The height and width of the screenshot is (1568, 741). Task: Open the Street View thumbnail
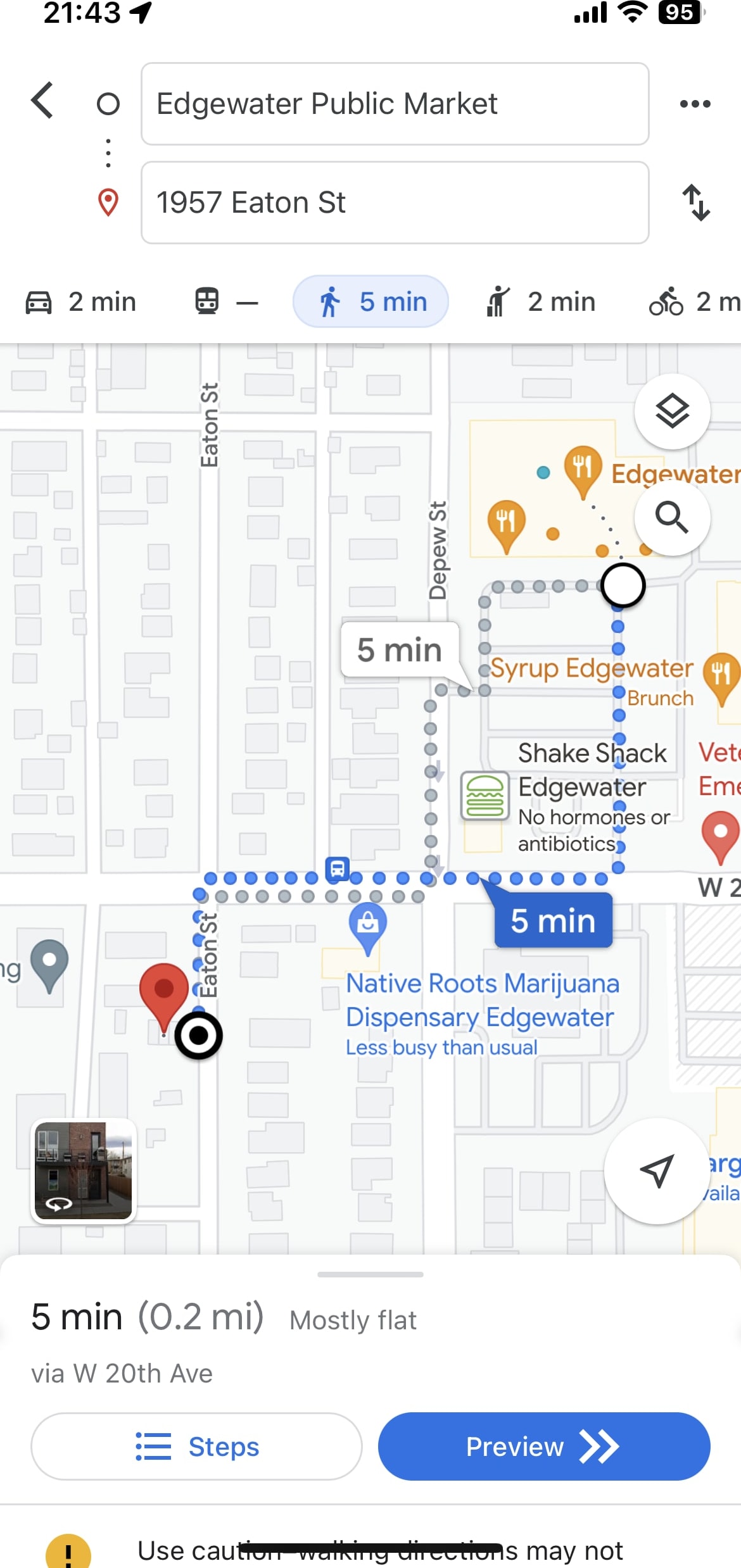coord(84,1171)
